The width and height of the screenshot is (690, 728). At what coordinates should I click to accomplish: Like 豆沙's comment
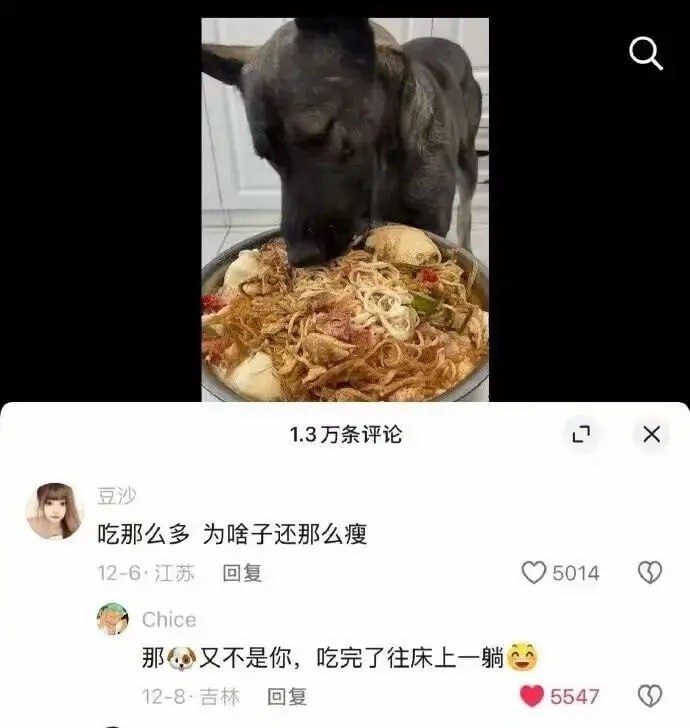click(536, 573)
